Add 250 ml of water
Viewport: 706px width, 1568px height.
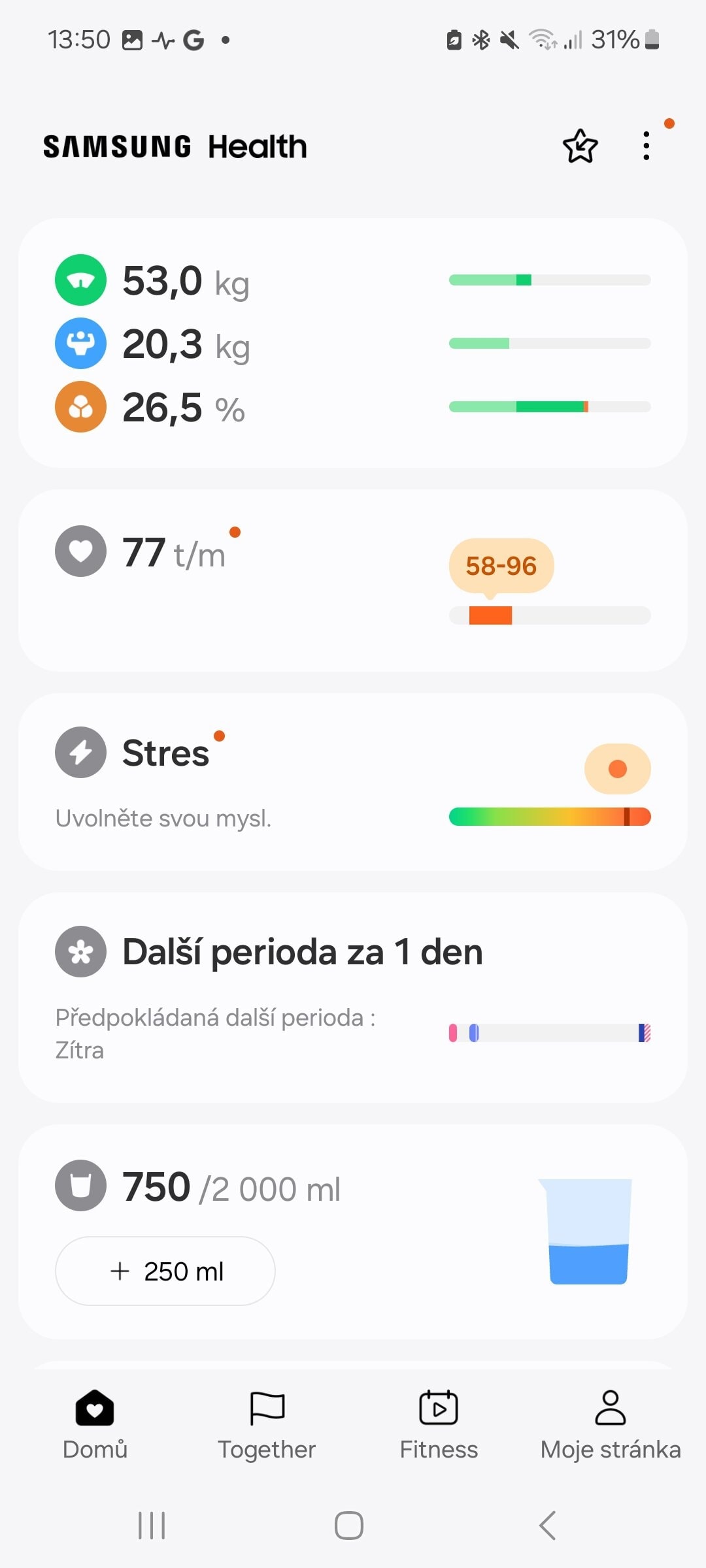coord(165,1271)
